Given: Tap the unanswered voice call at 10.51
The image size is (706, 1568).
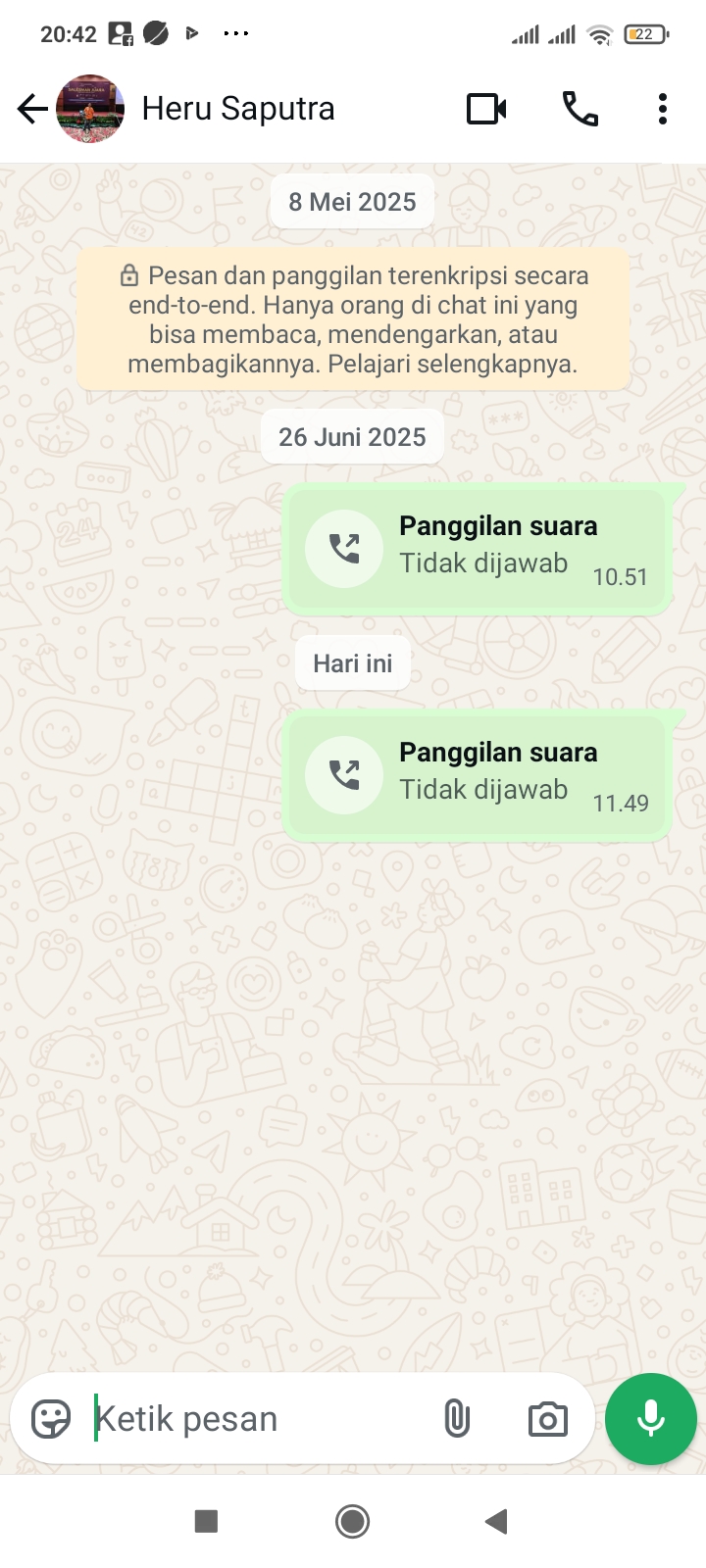Looking at the screenshot, I should (478, 549).
